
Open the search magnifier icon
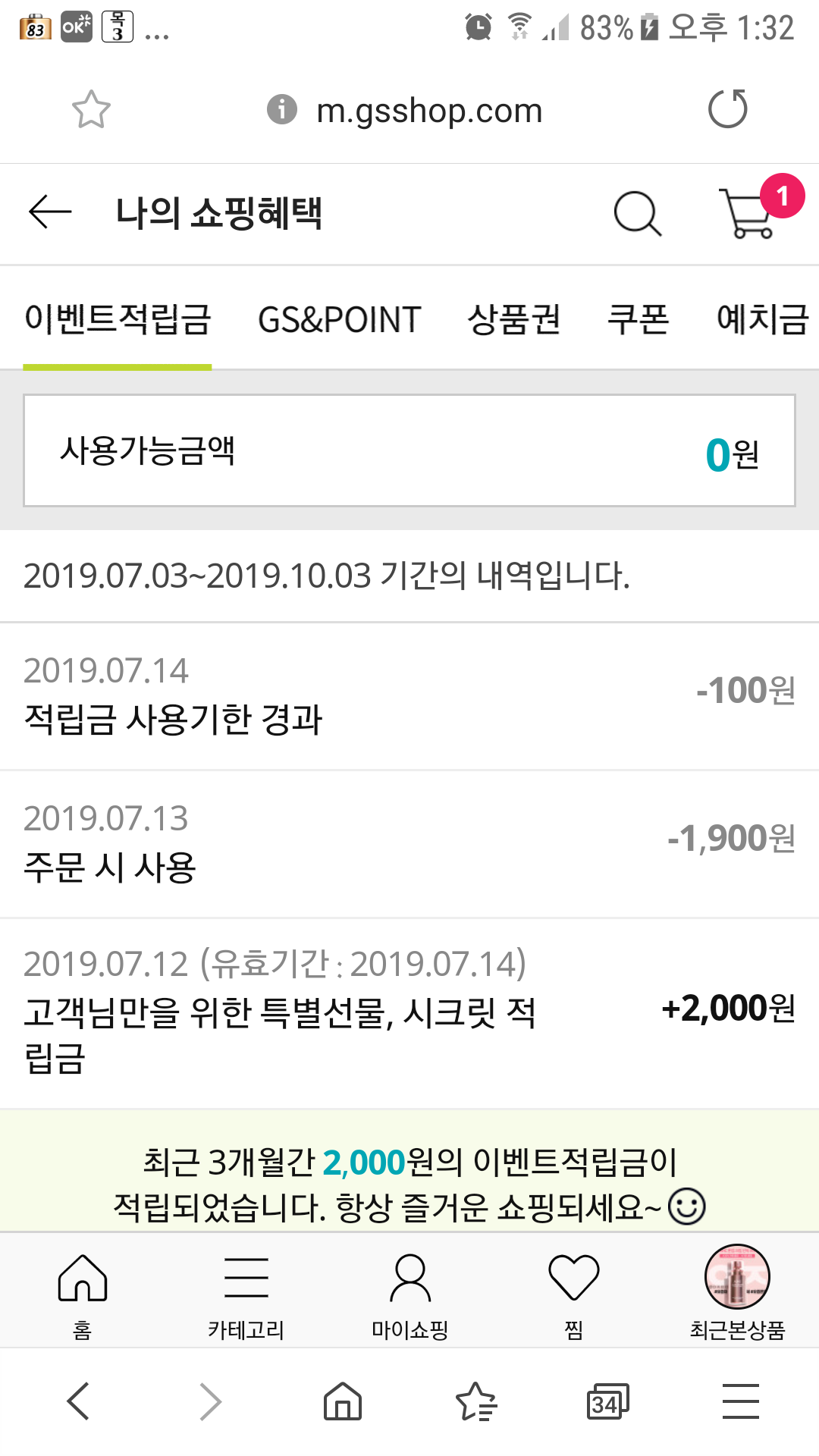(x=637, y=214)
